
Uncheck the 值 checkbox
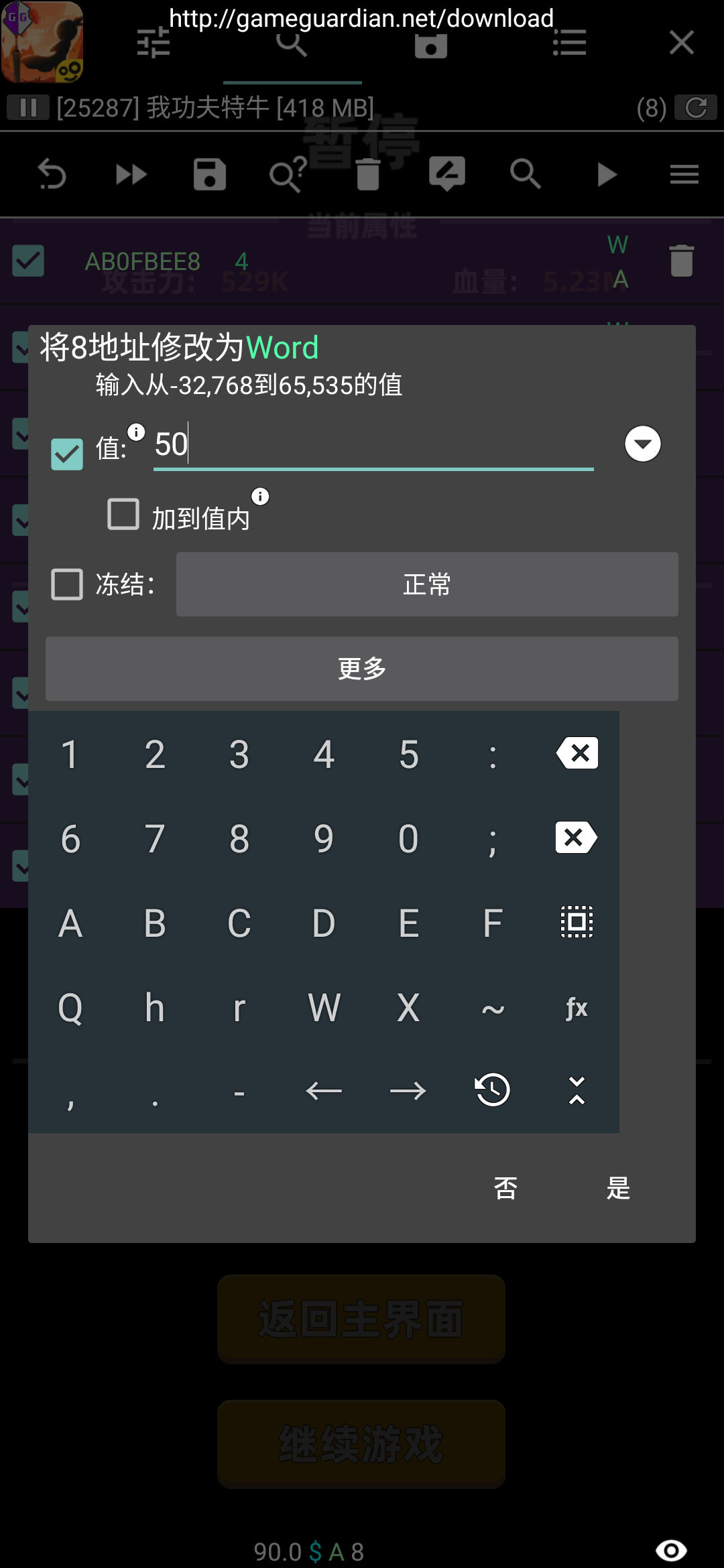click(67, 454)
